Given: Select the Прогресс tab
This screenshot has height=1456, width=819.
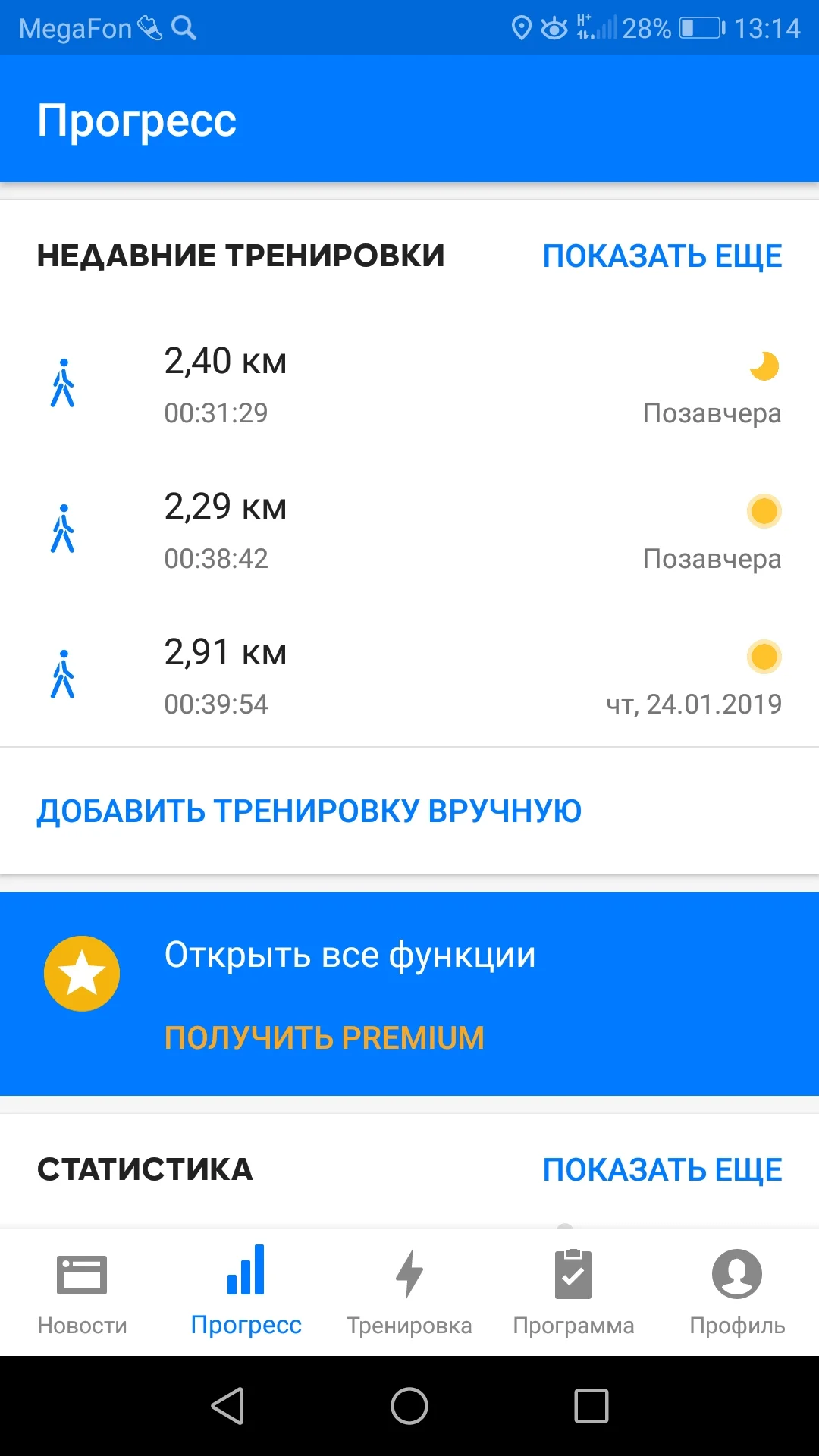Looking at the screenshot, I should tap(246, 1292).
